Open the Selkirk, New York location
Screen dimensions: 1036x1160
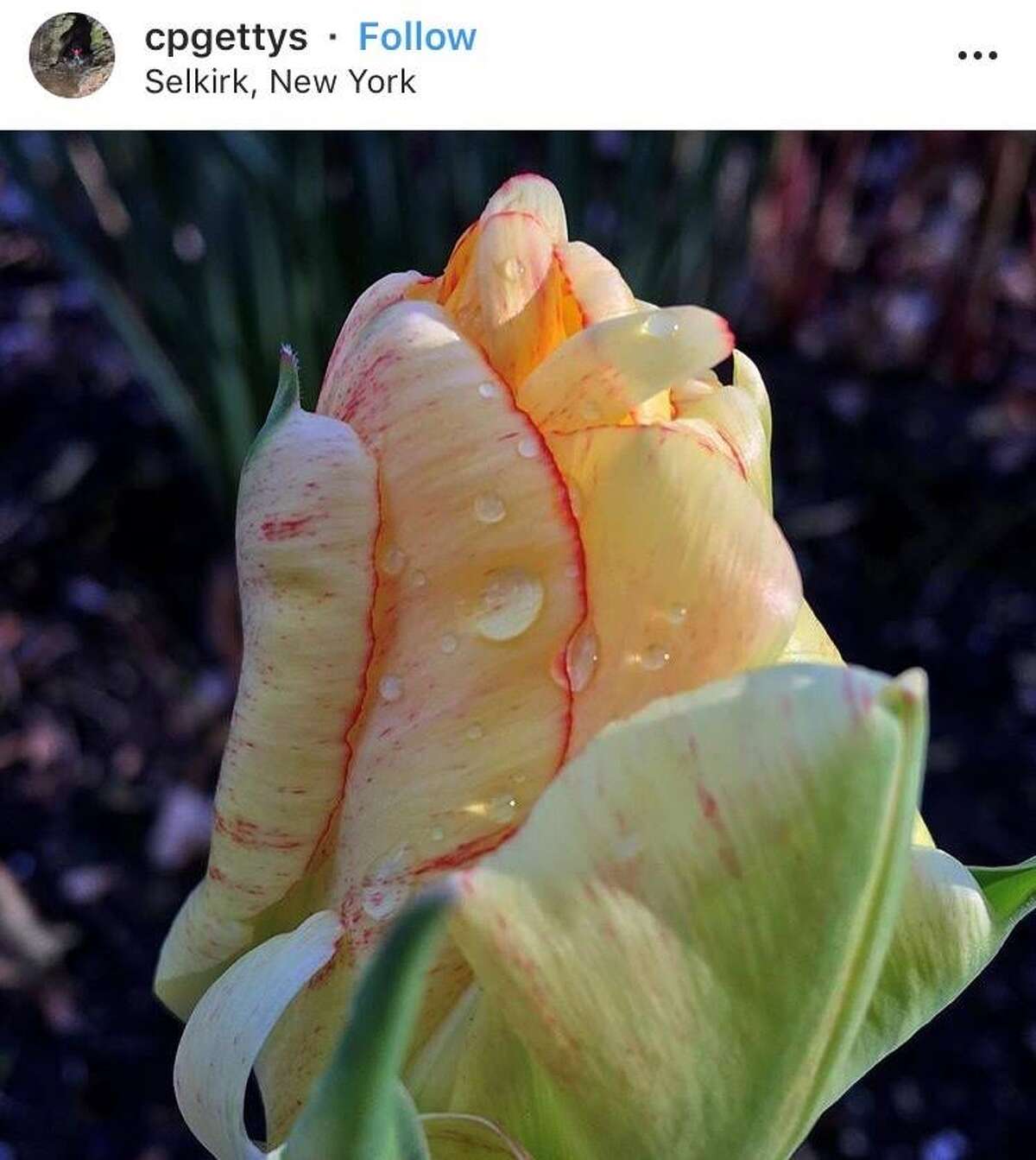coord(280,82)
